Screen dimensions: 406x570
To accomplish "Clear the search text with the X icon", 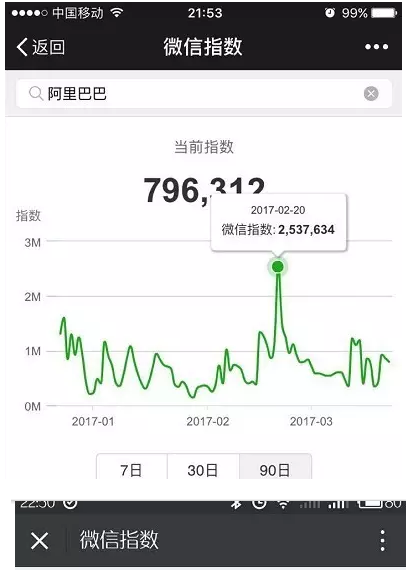I will coord(371,94).
